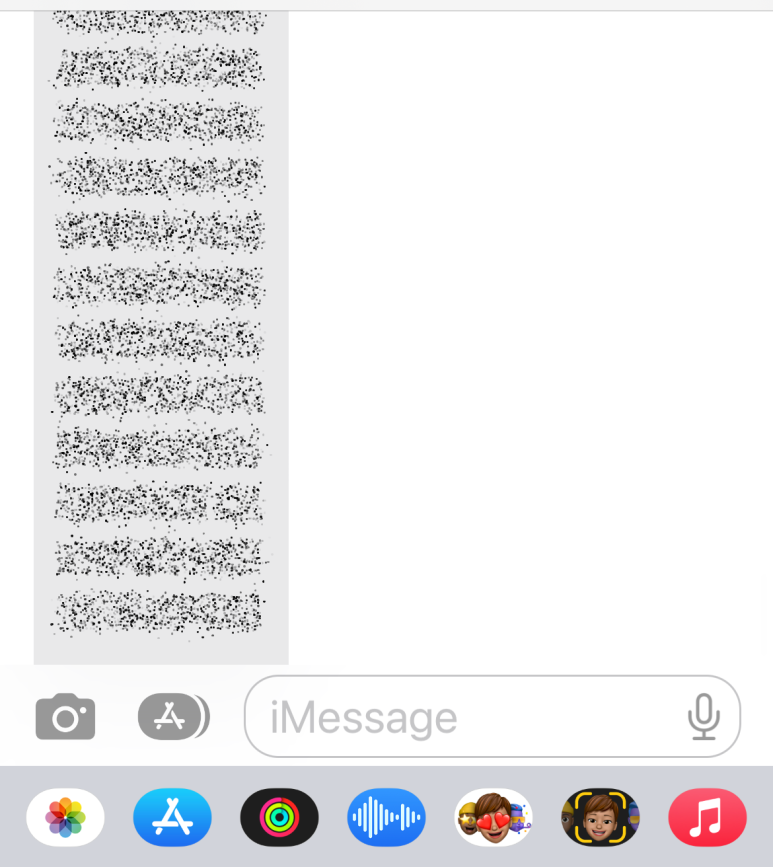Open the Fitness activity rings app

point(279,818)
